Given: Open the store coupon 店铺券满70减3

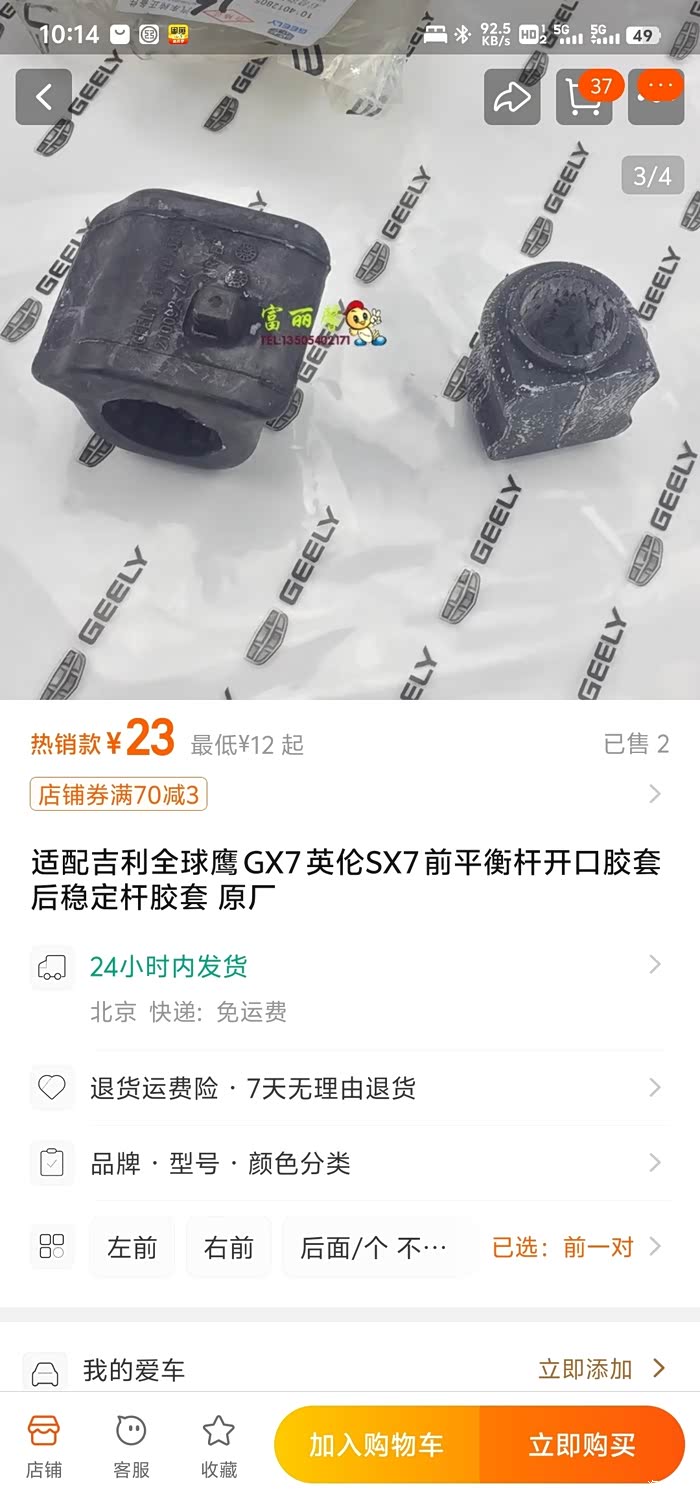Looking at the screenshot, I should [119, 795].
